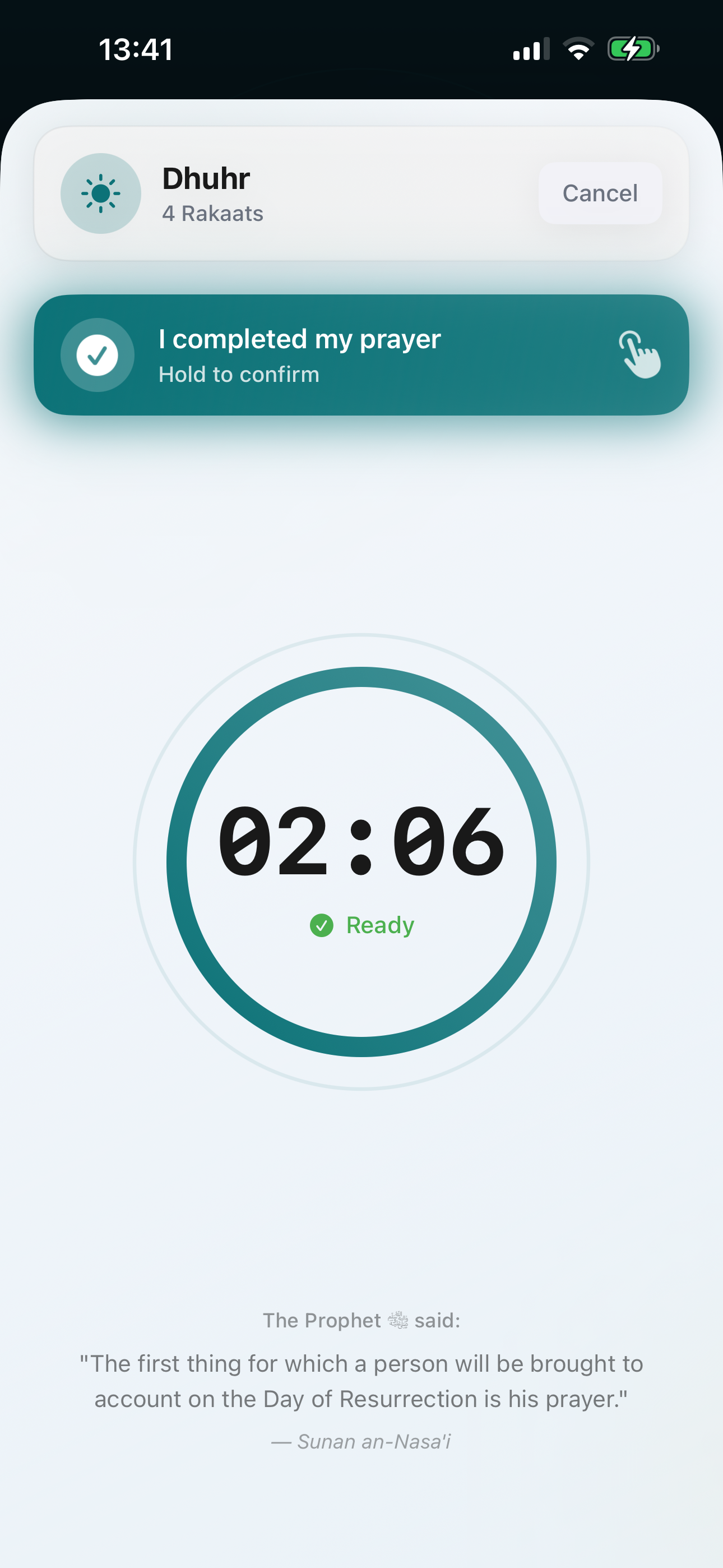The image size is (723, 1568).
Task: Select the Dhuhr sun icon
Action: (101, 193)
